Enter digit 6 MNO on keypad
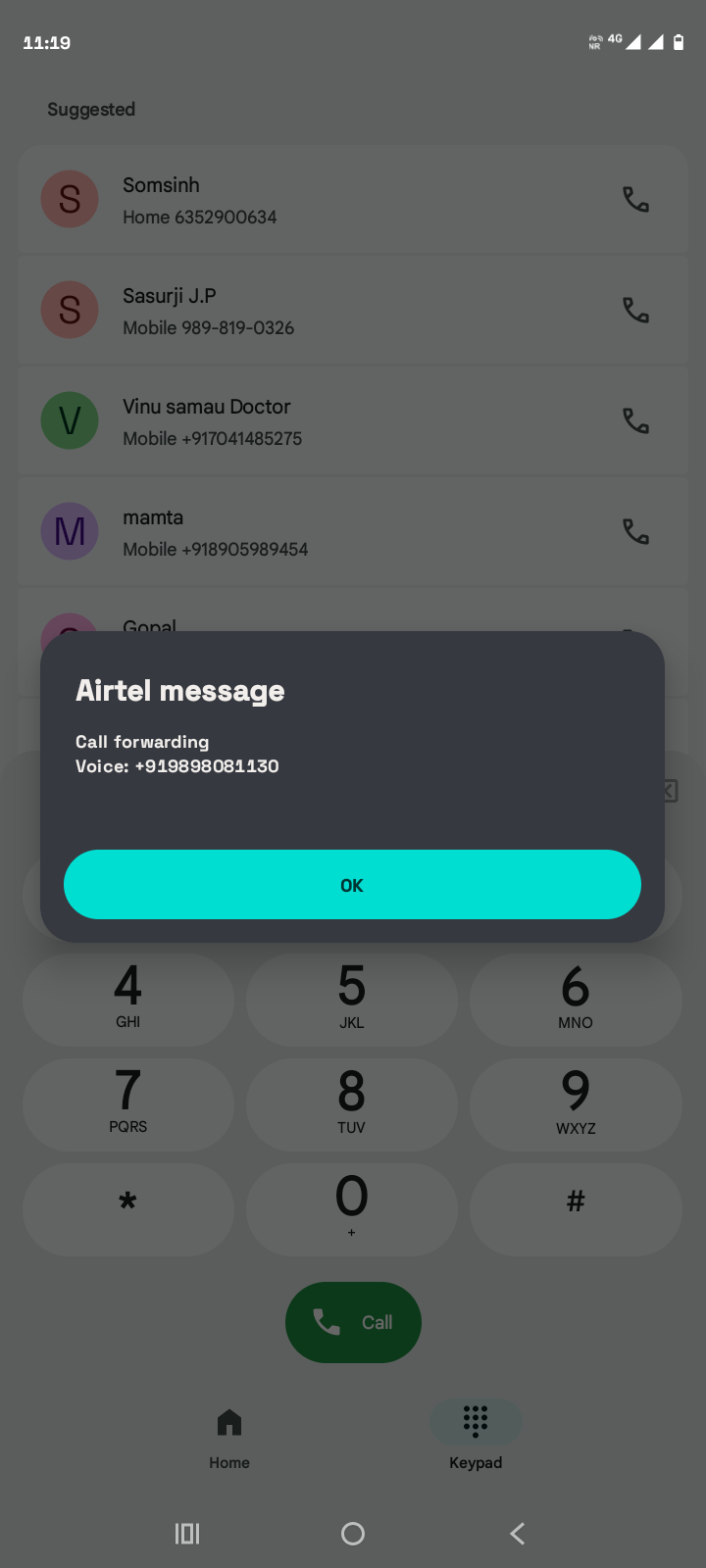 [x=576, y=1000]
